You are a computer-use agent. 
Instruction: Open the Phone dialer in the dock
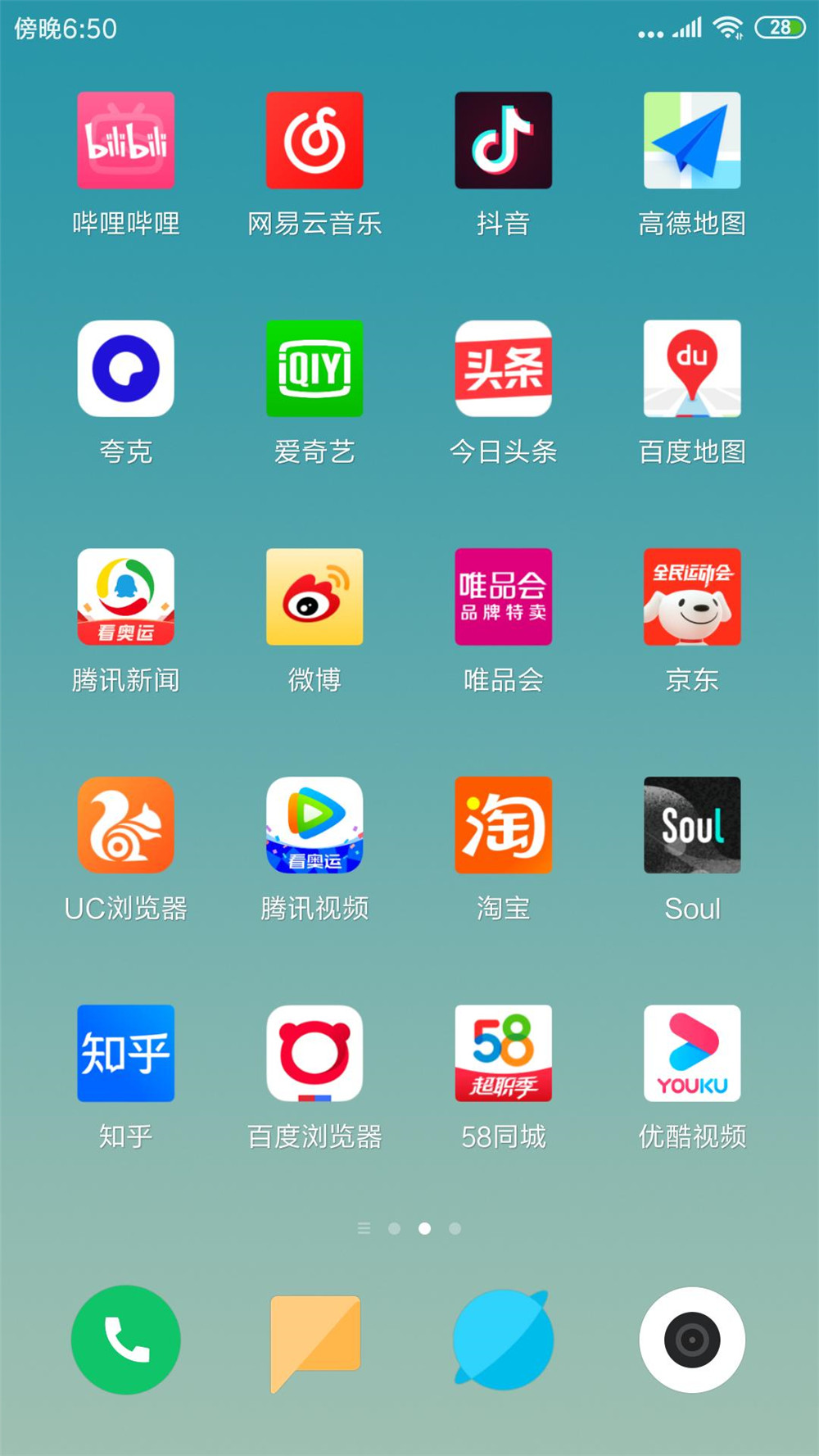point(125,1339)
